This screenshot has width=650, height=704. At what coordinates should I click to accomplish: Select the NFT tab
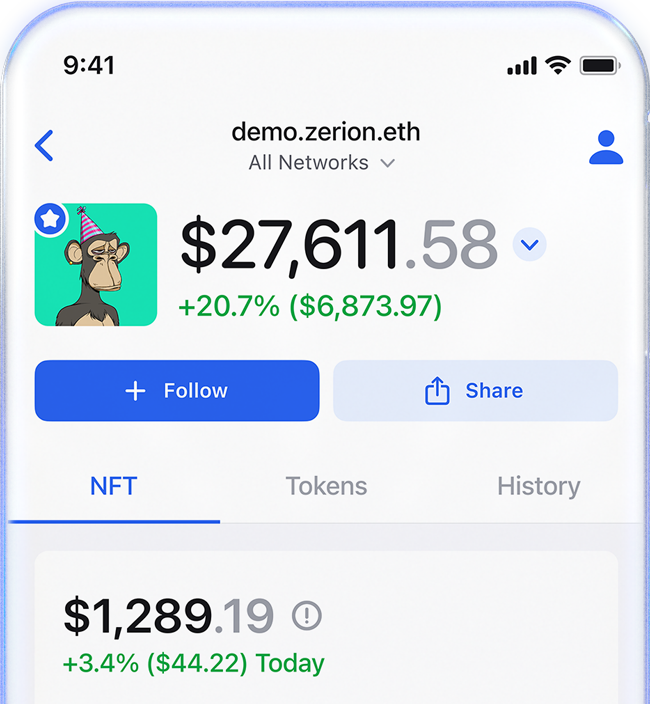point(113,487)
